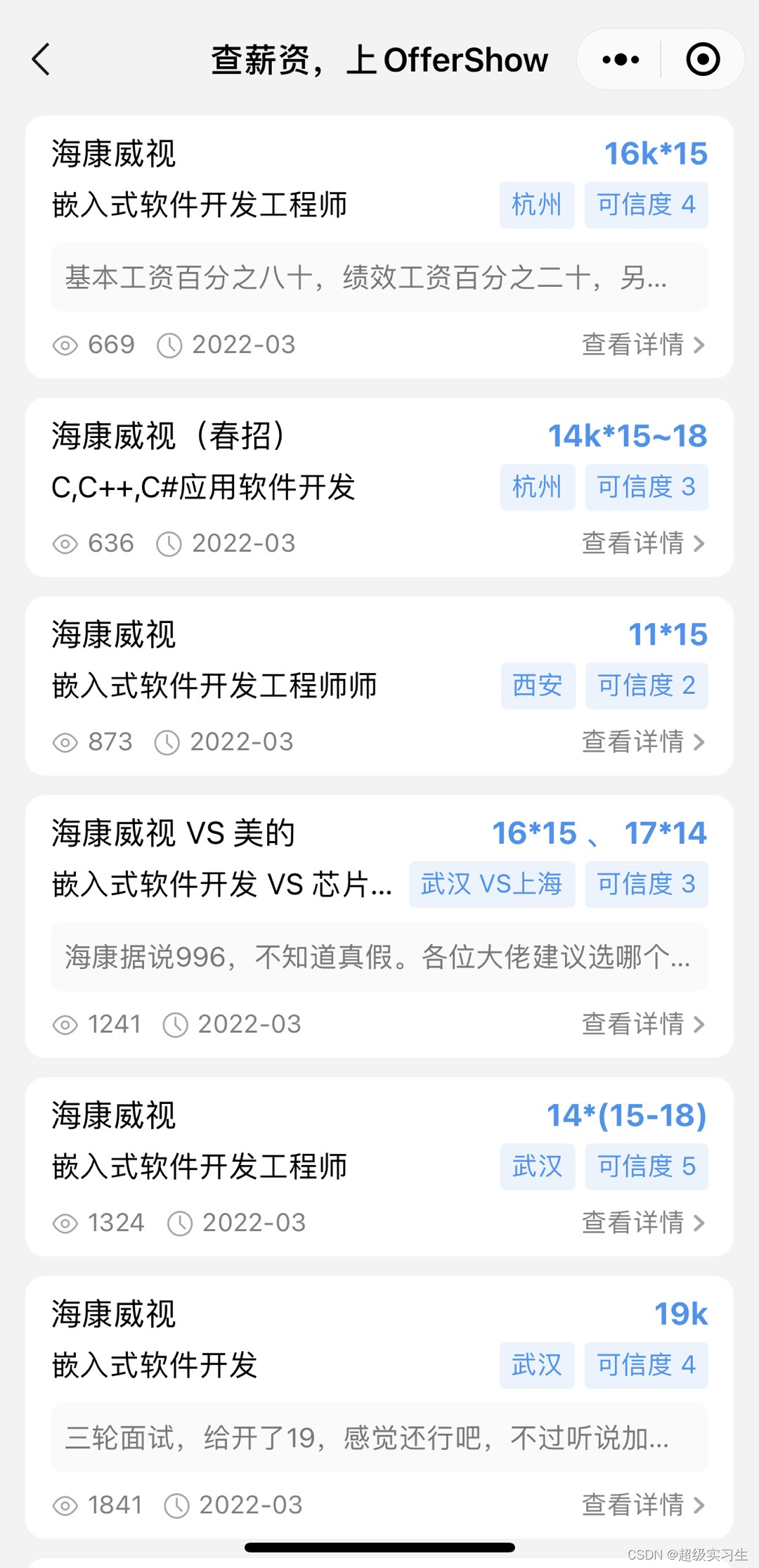Go back using the top-left arrow
The height and width of the screenshot is (1568, 759).
pyautogui.click(x=41, y=59)
